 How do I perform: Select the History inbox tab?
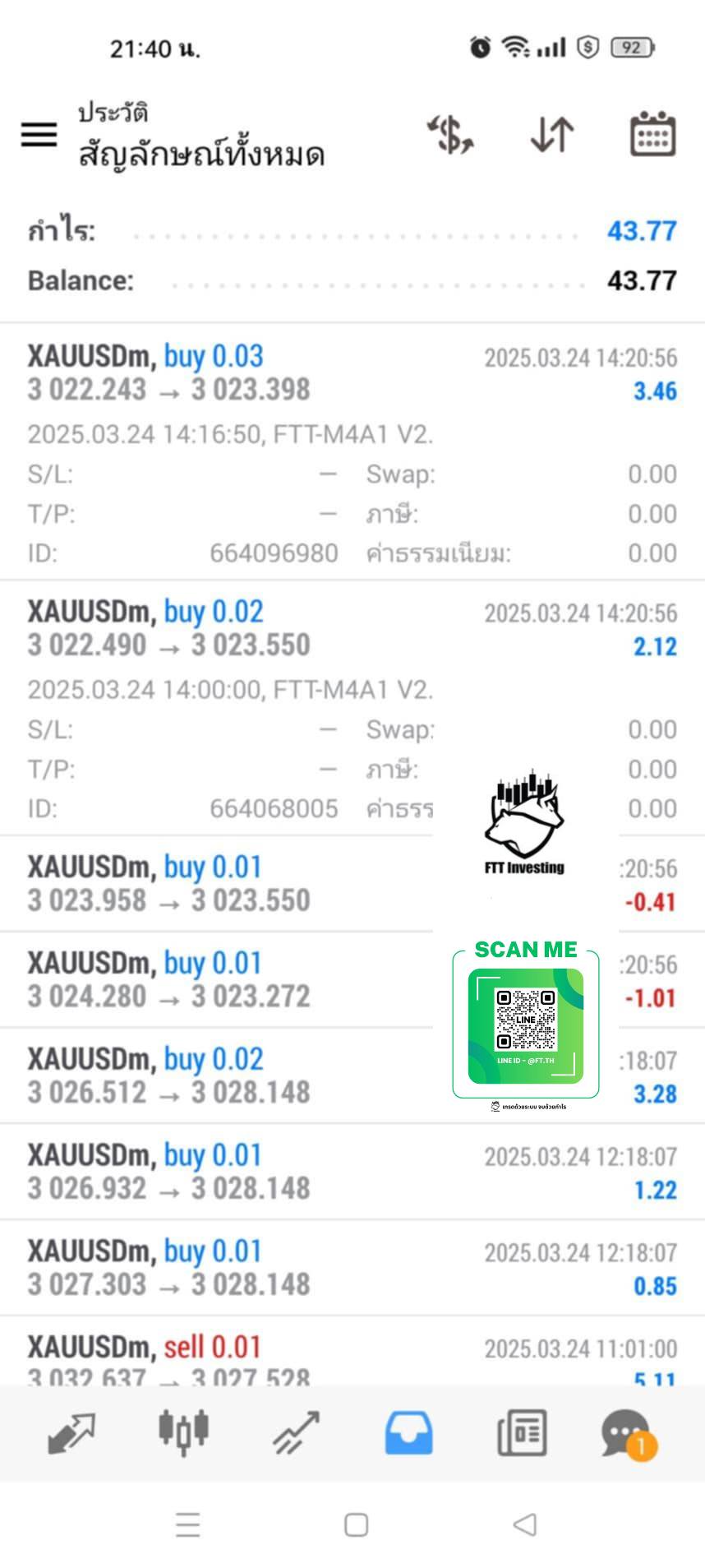[408, 1433]
